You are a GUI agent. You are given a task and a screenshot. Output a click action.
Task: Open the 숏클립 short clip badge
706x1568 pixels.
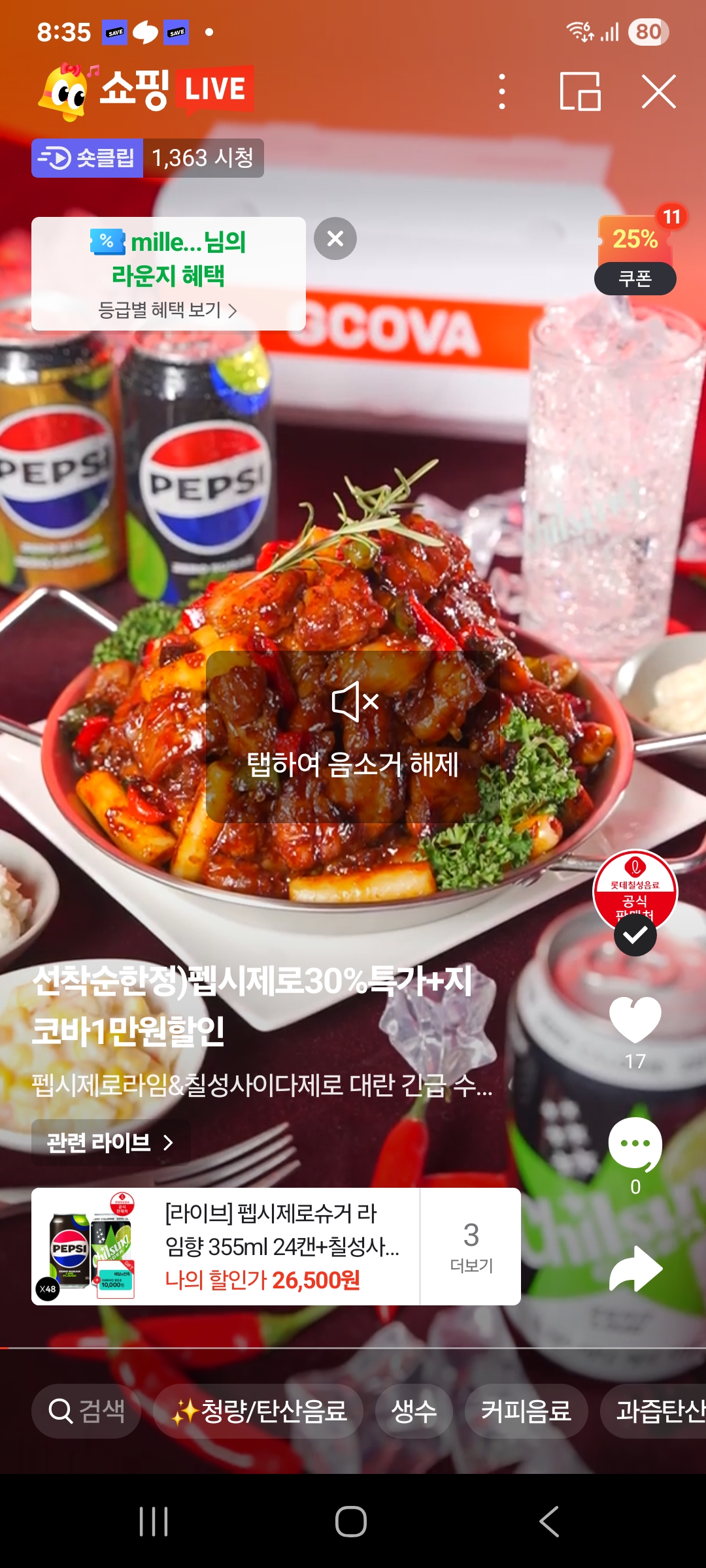click(x=87, y=158)
